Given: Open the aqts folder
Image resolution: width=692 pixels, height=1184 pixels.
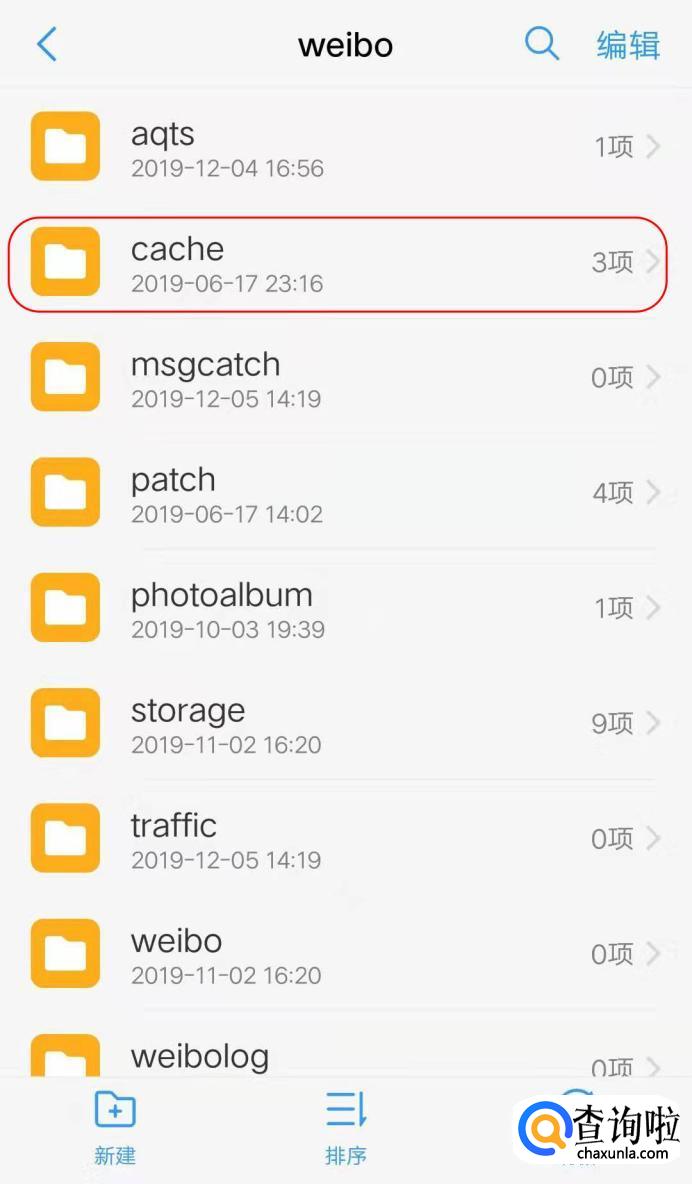Looking at the screenshot, I should pyautogui.click(x=340, y=148).
